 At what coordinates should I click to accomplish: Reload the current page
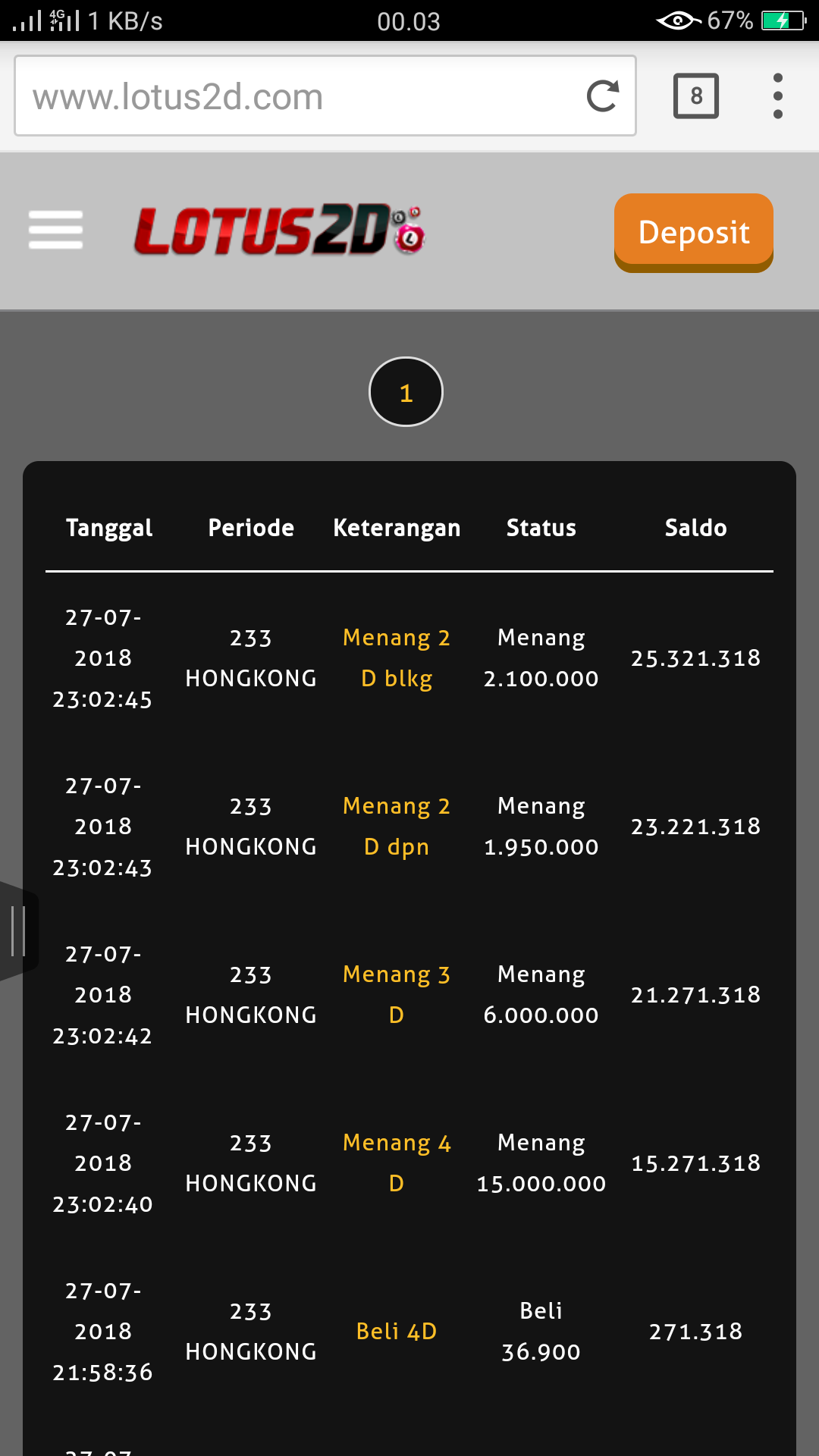[x=603, y=96]
